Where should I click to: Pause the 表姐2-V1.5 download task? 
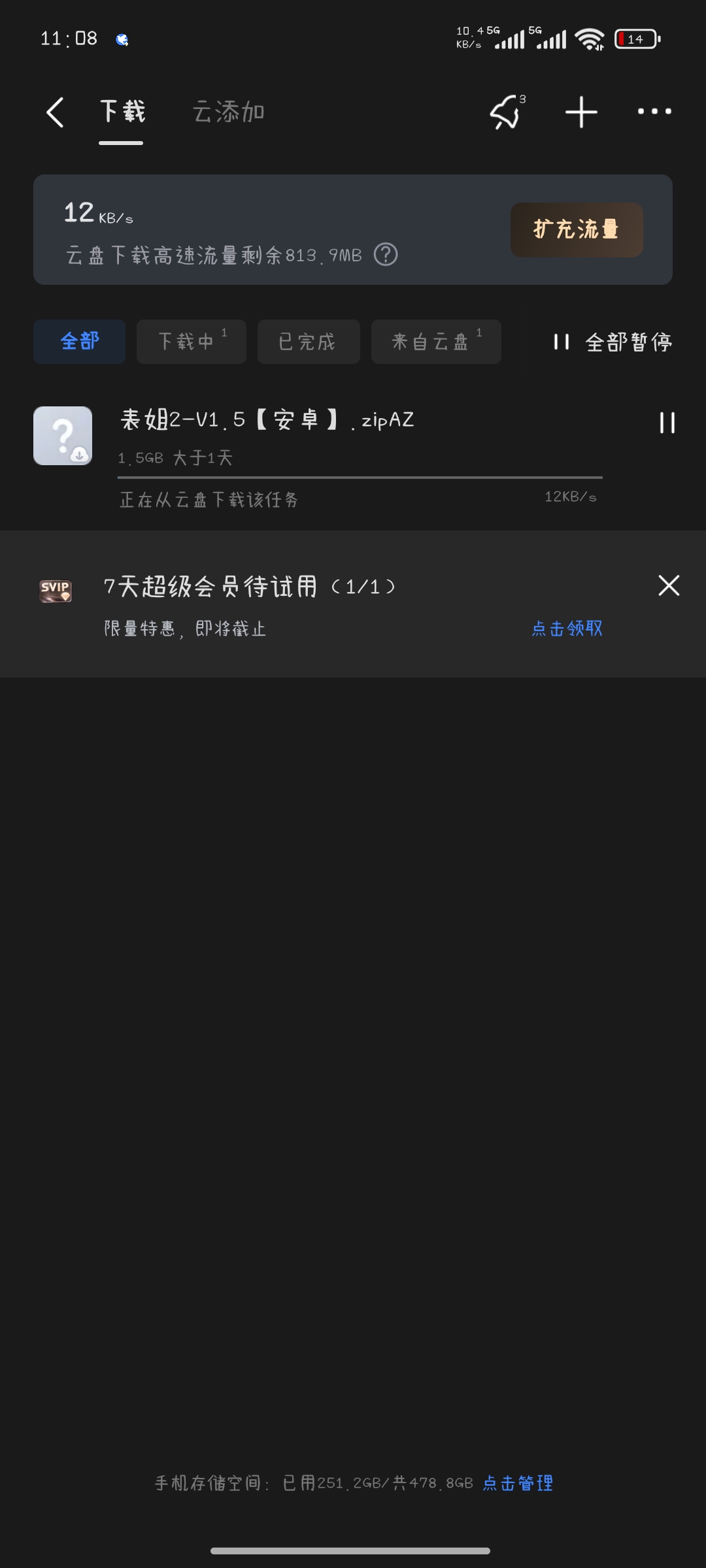[x=667, y=423]
